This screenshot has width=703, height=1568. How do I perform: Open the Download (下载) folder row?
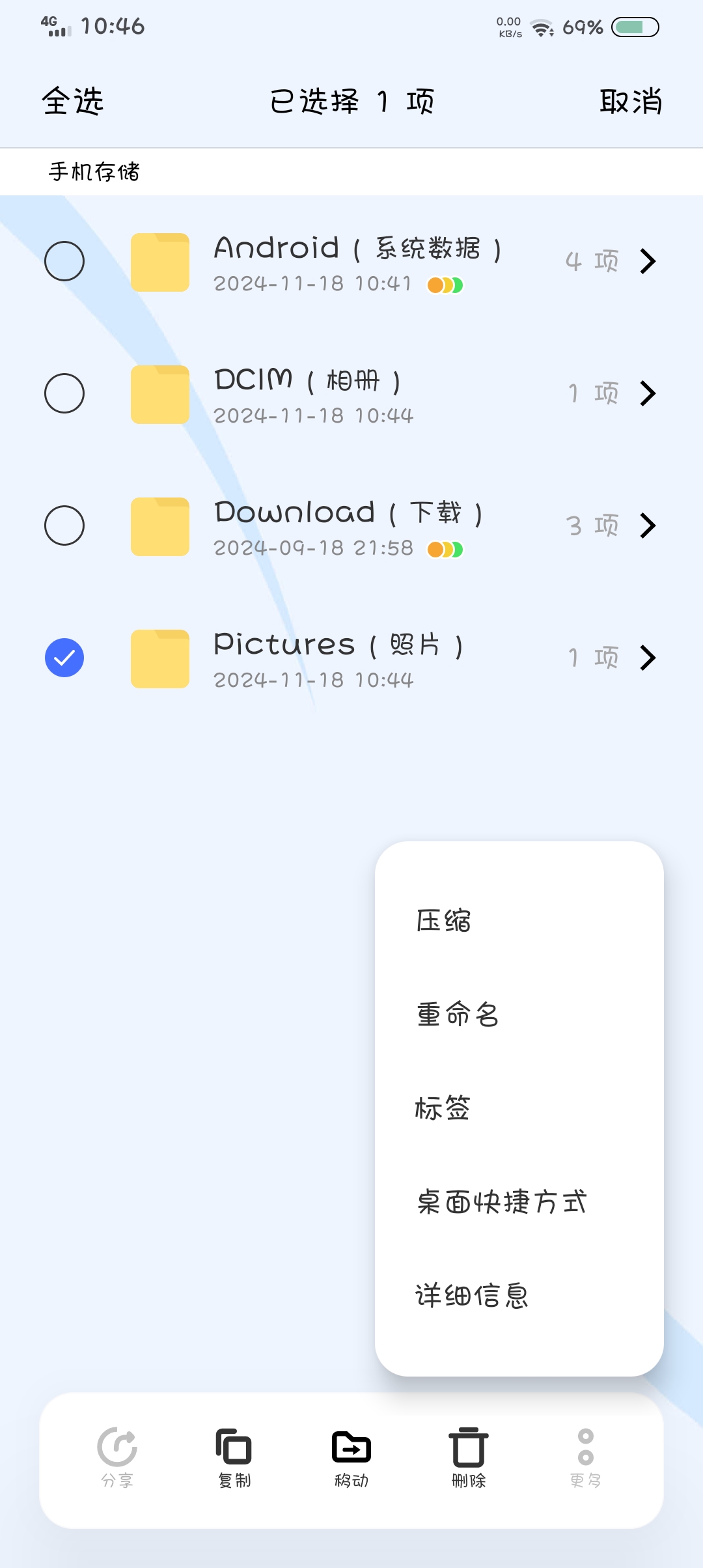pos(351,526)
